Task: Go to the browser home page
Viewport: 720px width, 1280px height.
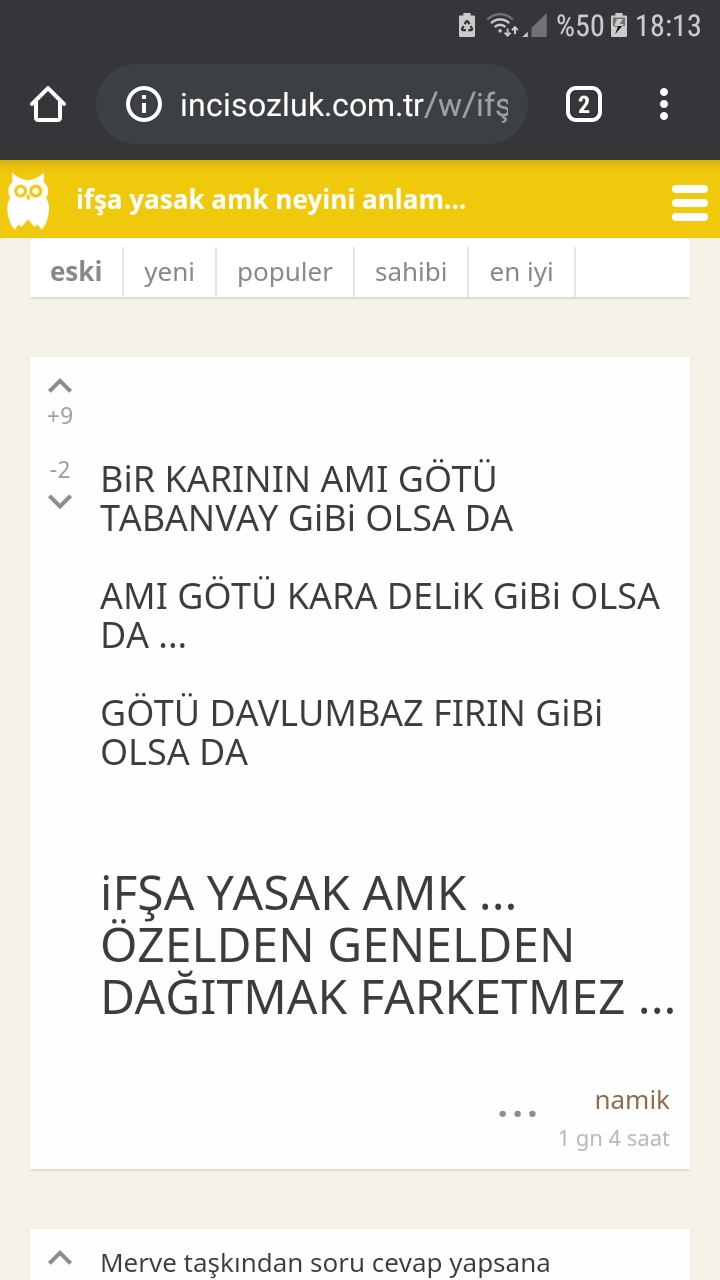Action: (48, 104)
